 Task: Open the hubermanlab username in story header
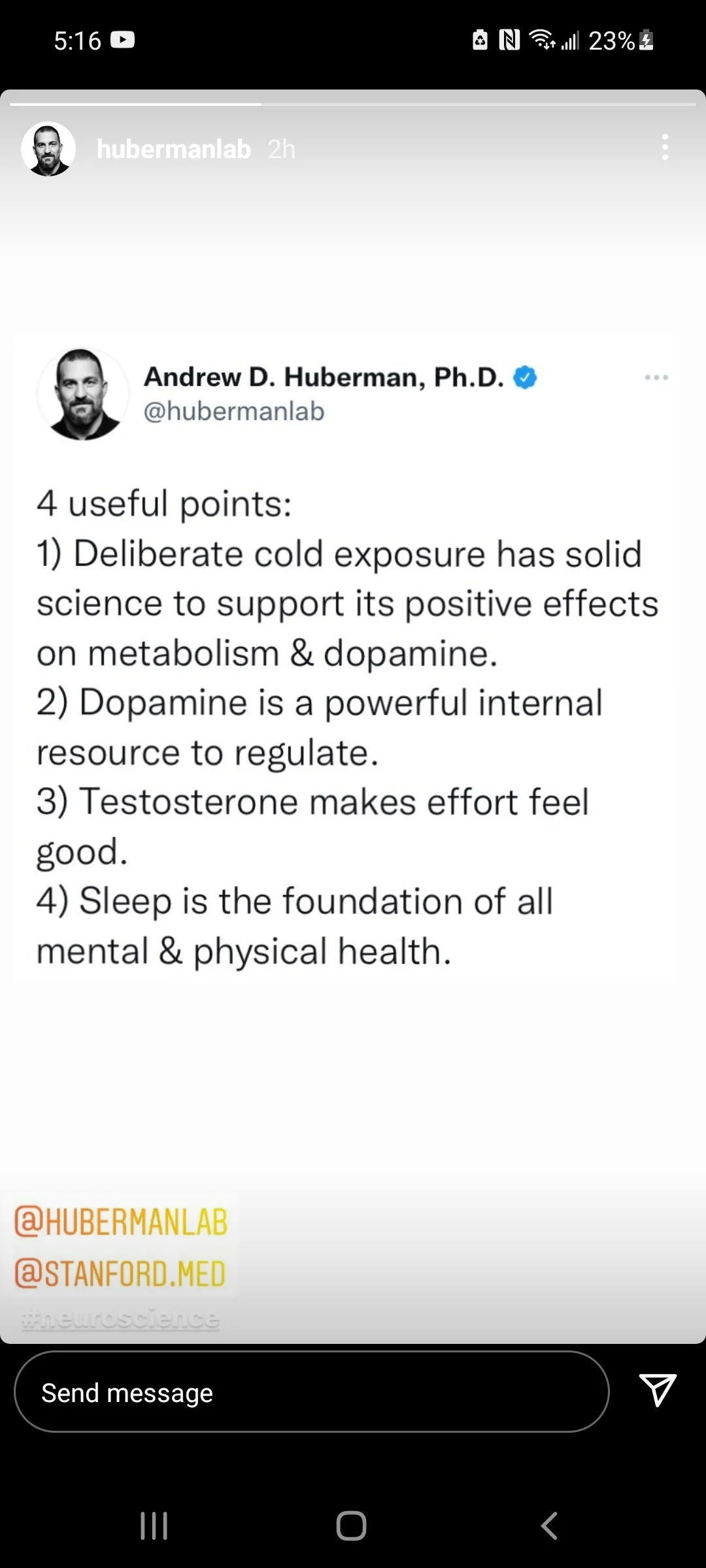pyautogui.click(x=174, y=149)
